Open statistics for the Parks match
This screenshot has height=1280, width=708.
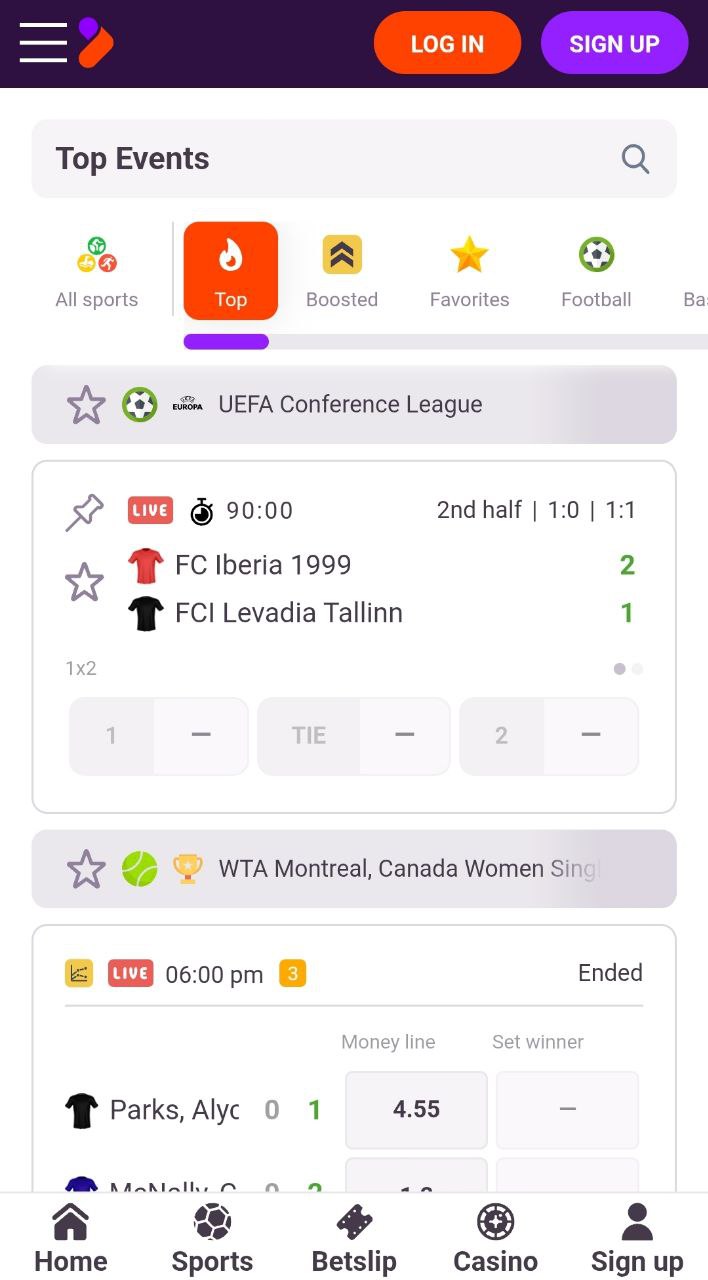(x=79, y=973)
